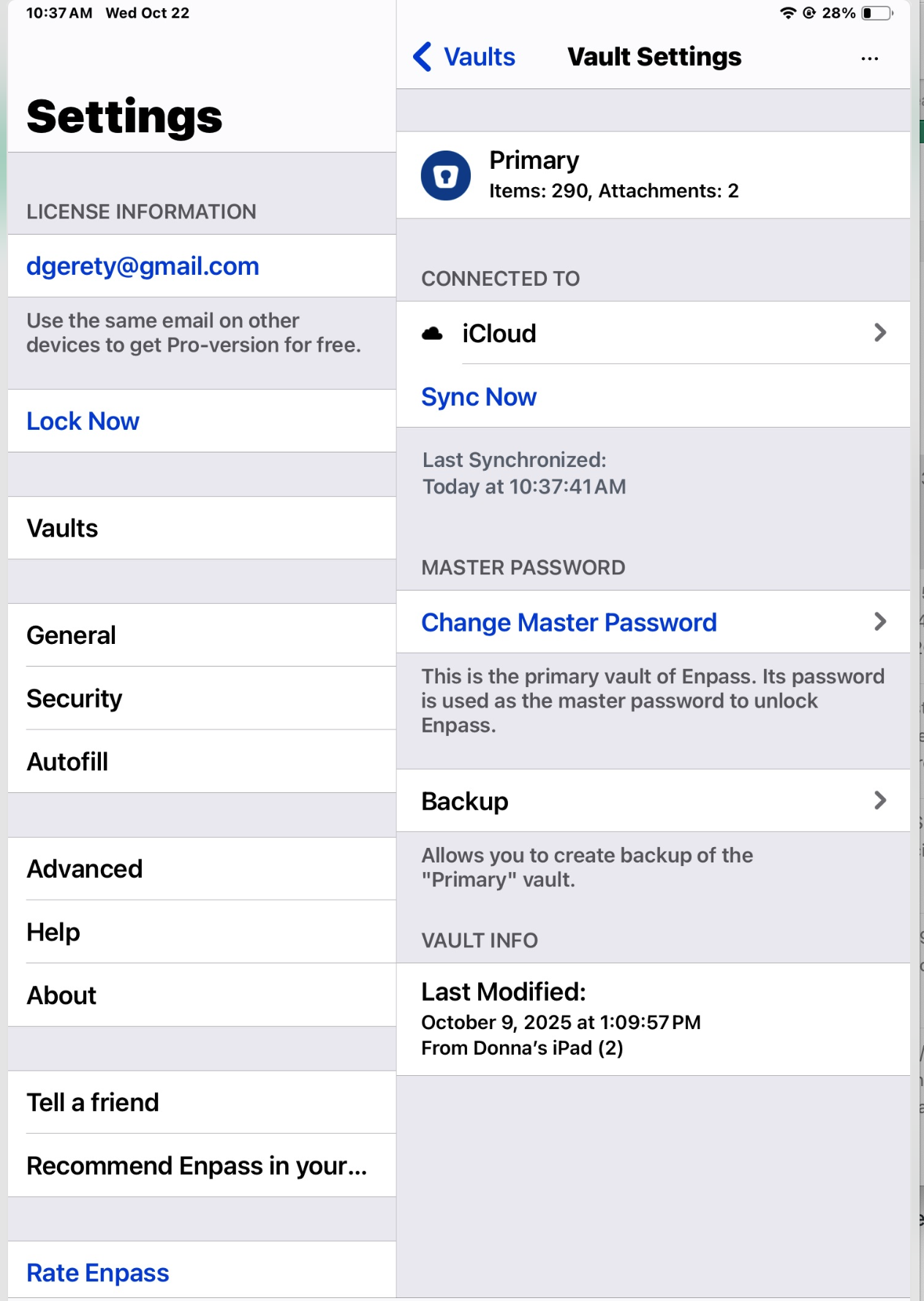
Task: Select Vaults in the settings list
Action: [202, 528]
